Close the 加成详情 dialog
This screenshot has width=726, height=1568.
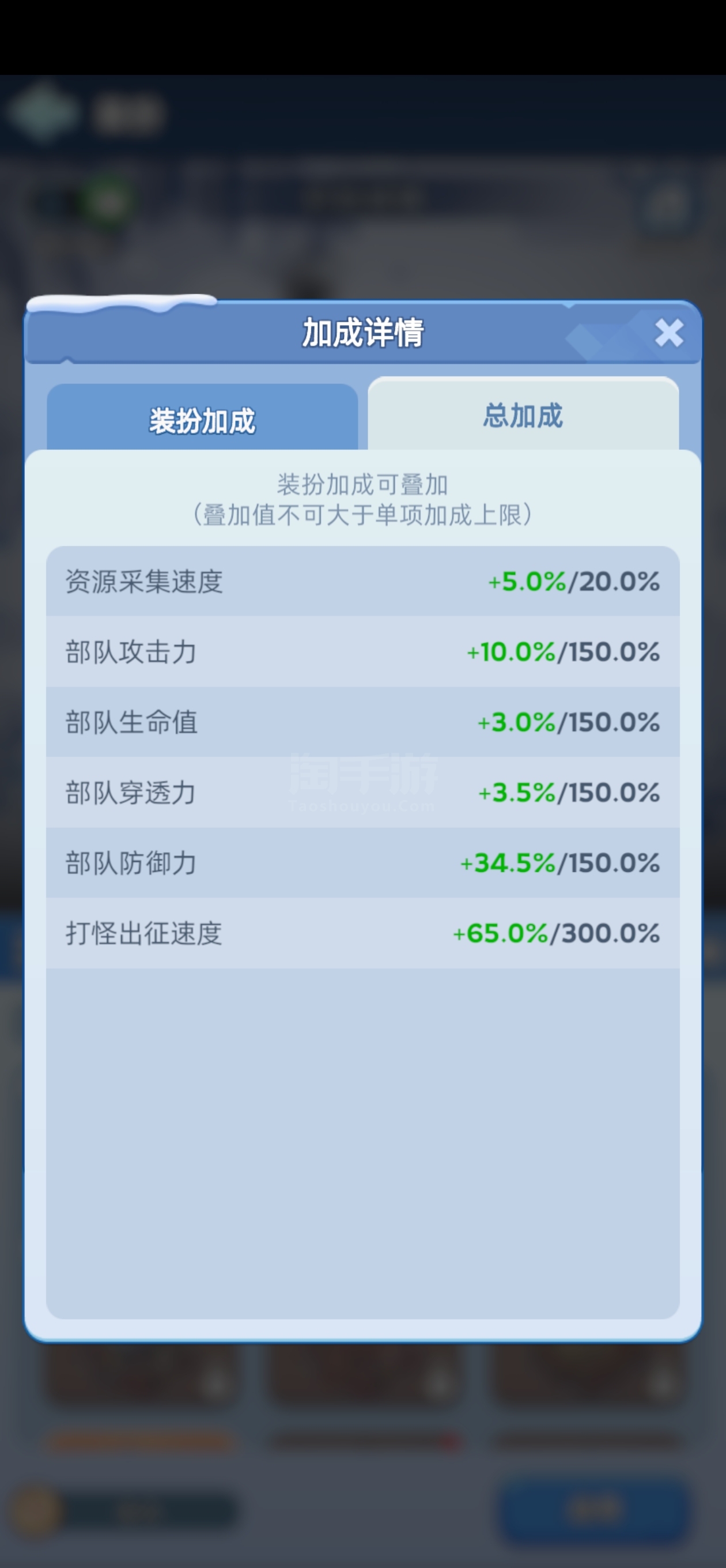pyautogui.click(x=669, y=333)
